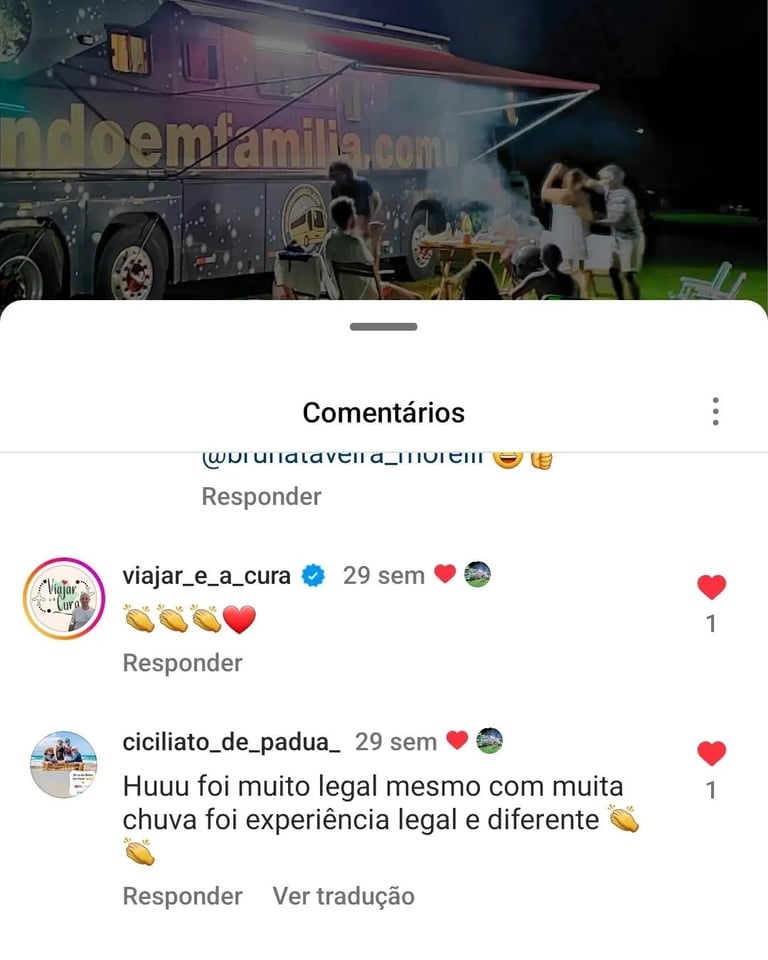Open the comments overflow menu

[715, 412]
